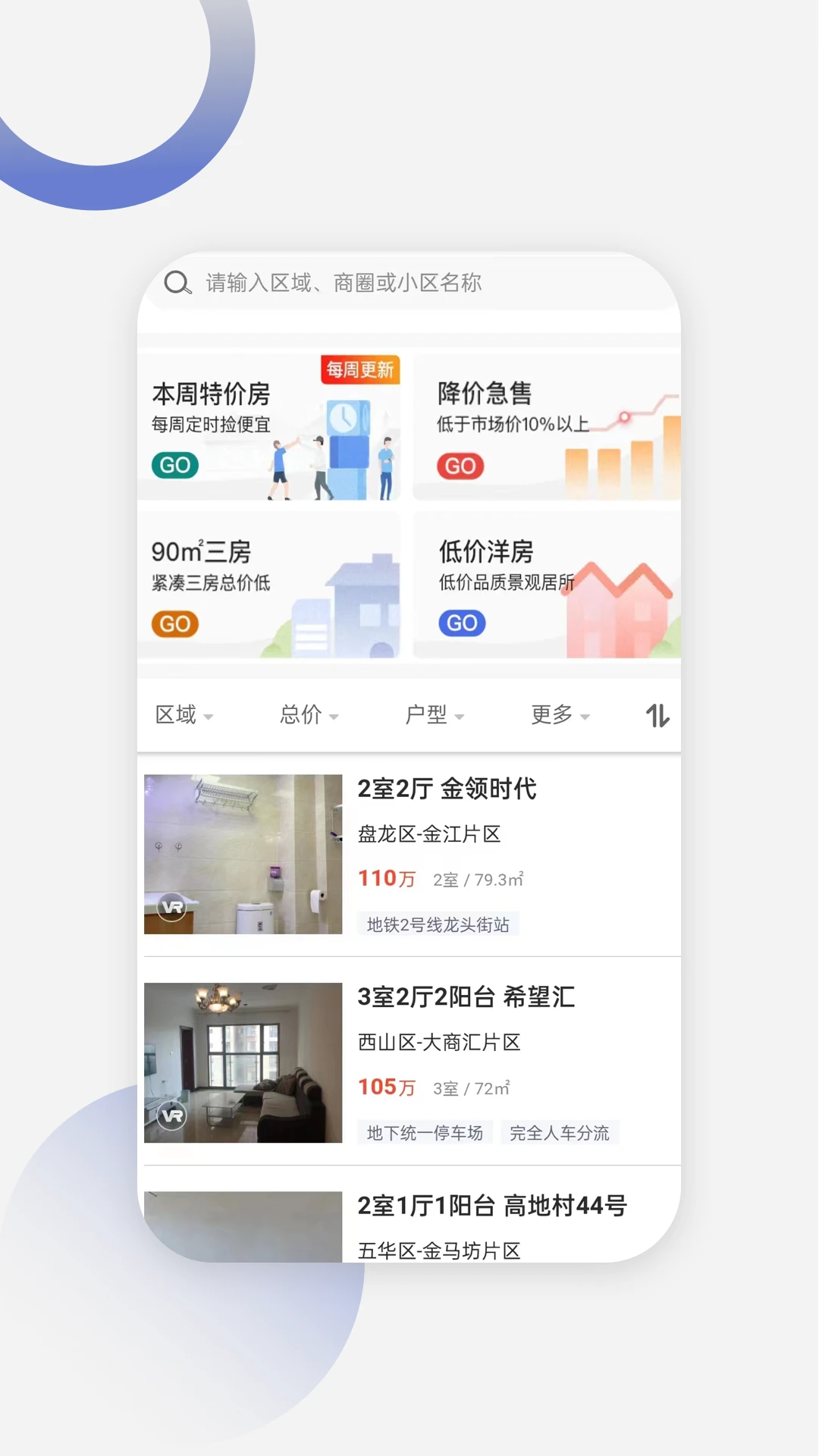Screen dimensions: 819x1456
Task: Tap the 地铁2号线龙头街站 tag
Action: 438,924
